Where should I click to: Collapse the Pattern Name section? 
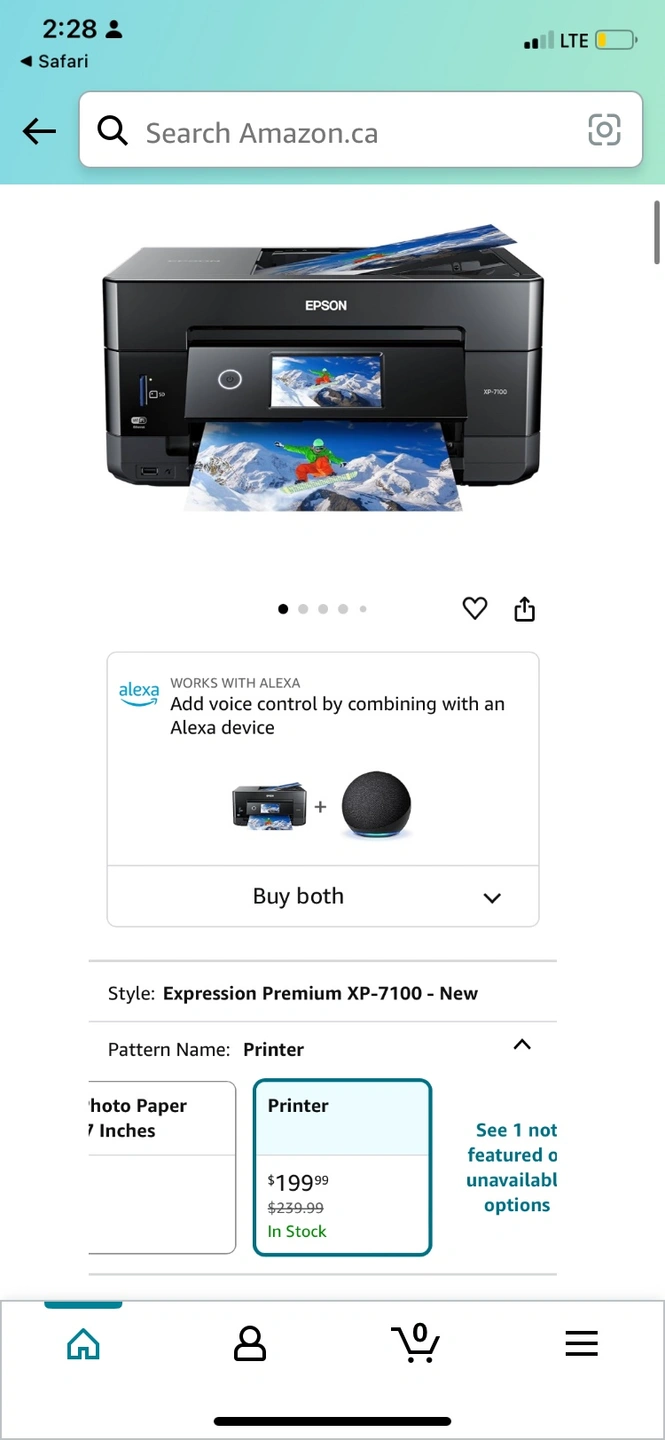(x=521, y=1045)
